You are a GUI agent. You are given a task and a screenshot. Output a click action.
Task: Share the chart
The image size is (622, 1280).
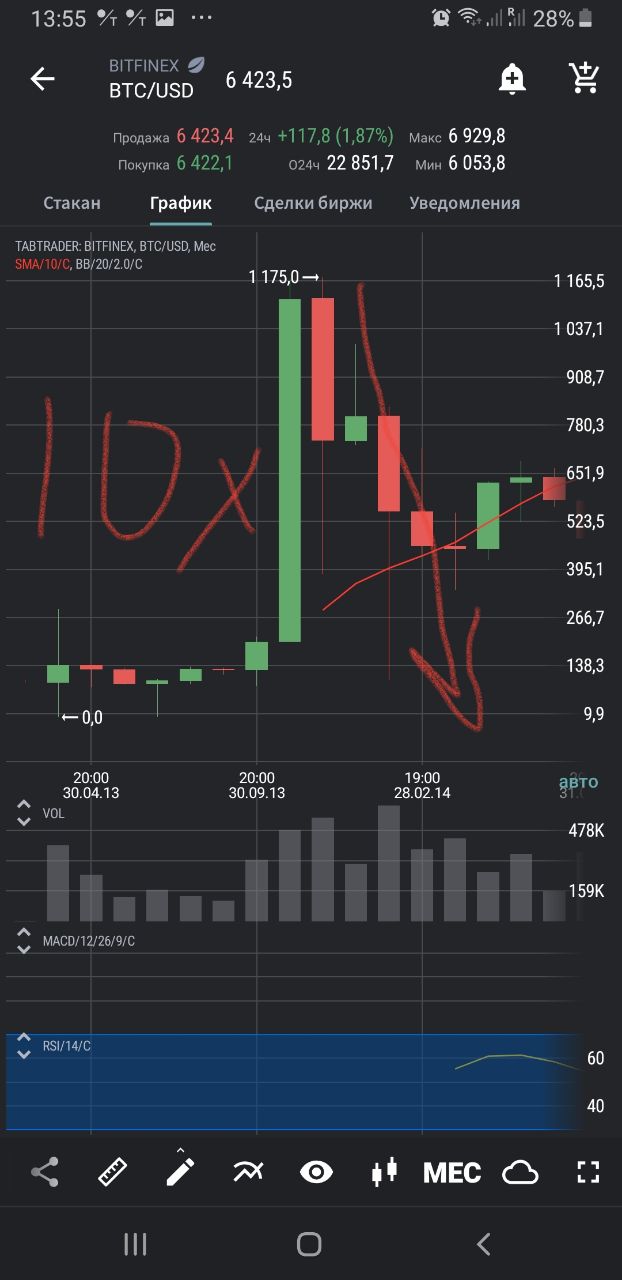(x=45, y=1172)
